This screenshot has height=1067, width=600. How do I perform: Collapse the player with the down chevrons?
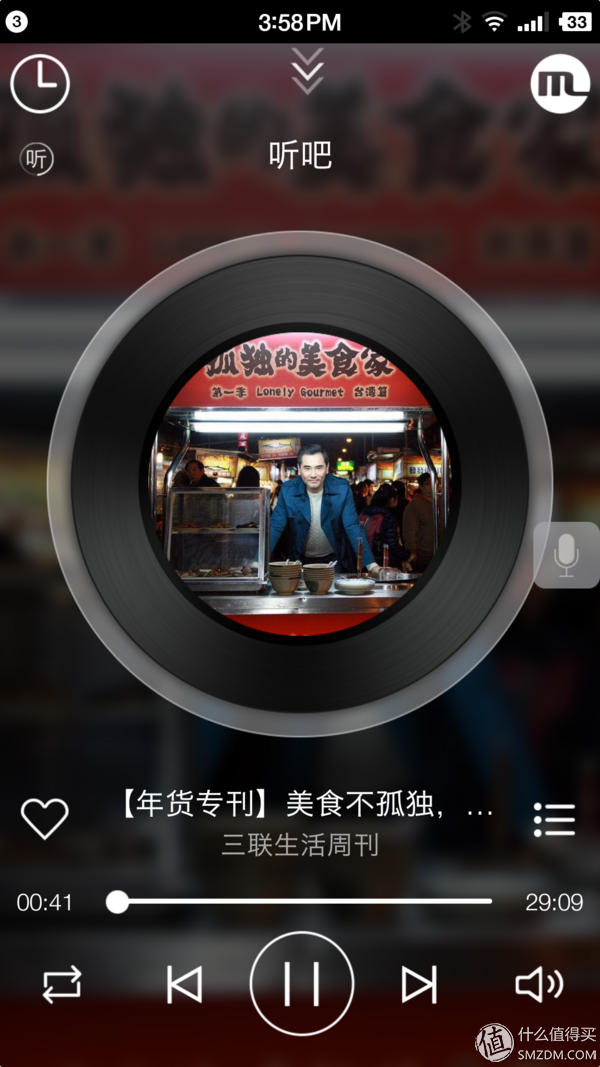click(307, 70)
